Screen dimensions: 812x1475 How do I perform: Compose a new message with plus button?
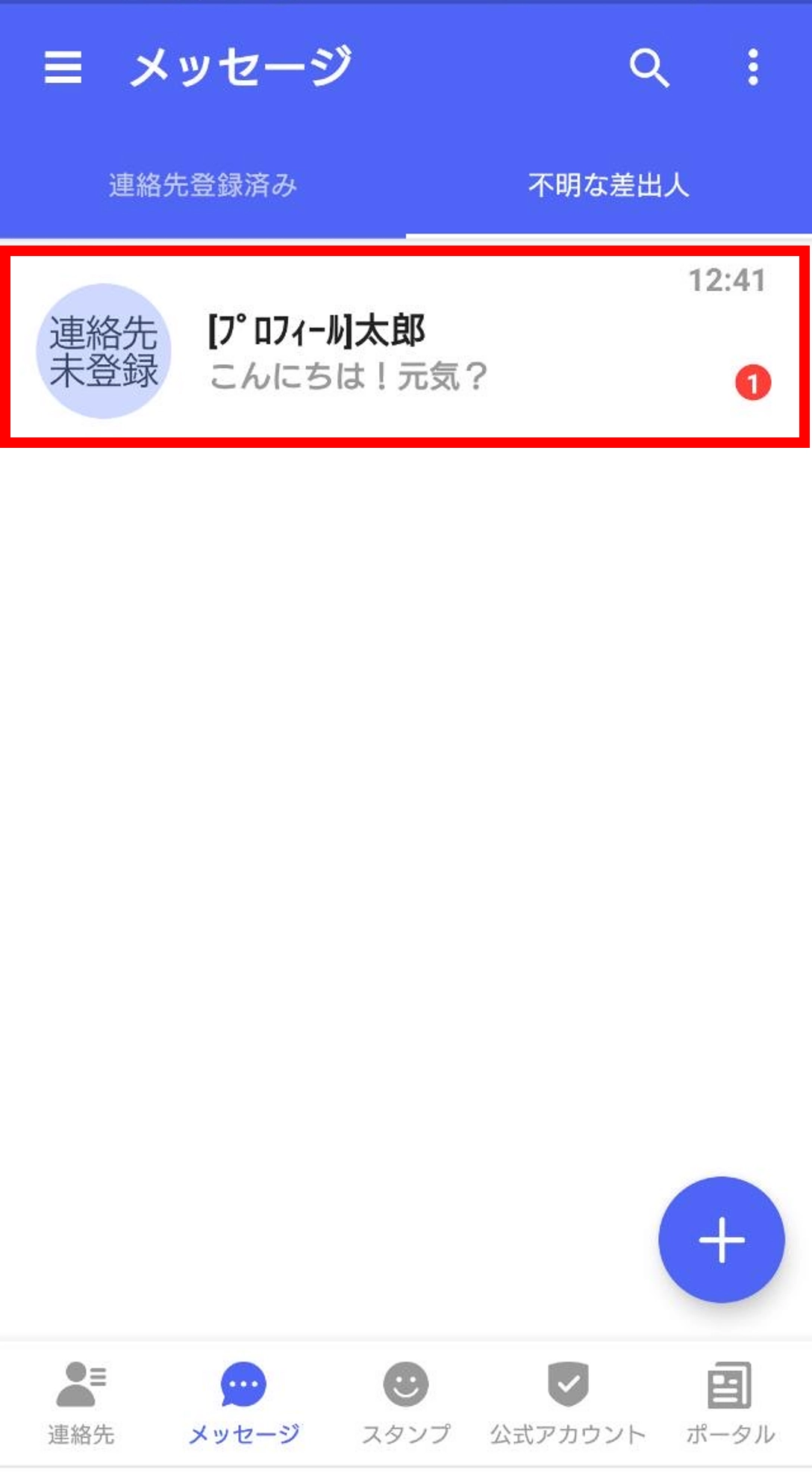tap(721, 1239)
